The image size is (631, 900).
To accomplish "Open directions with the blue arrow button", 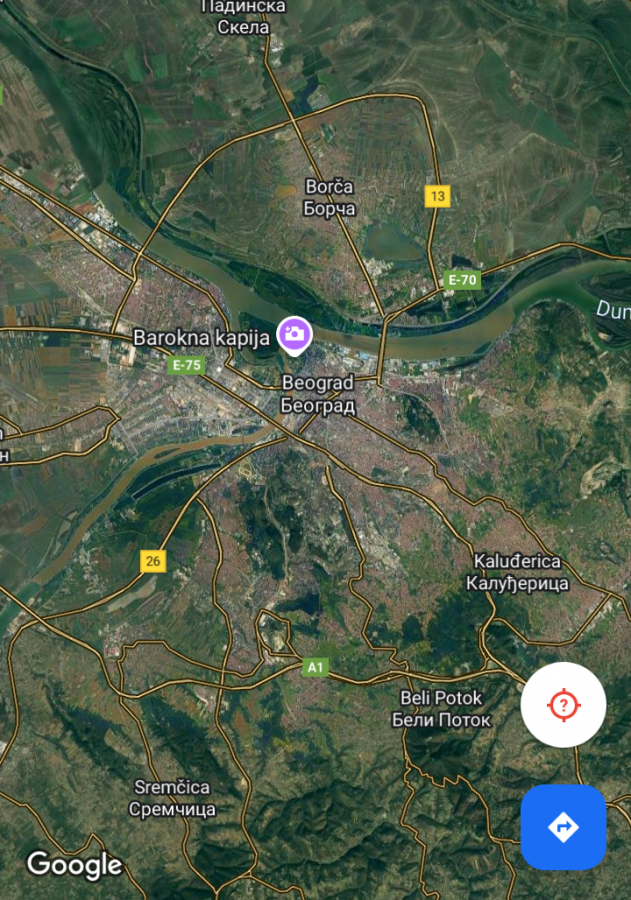I will [563, 827].
